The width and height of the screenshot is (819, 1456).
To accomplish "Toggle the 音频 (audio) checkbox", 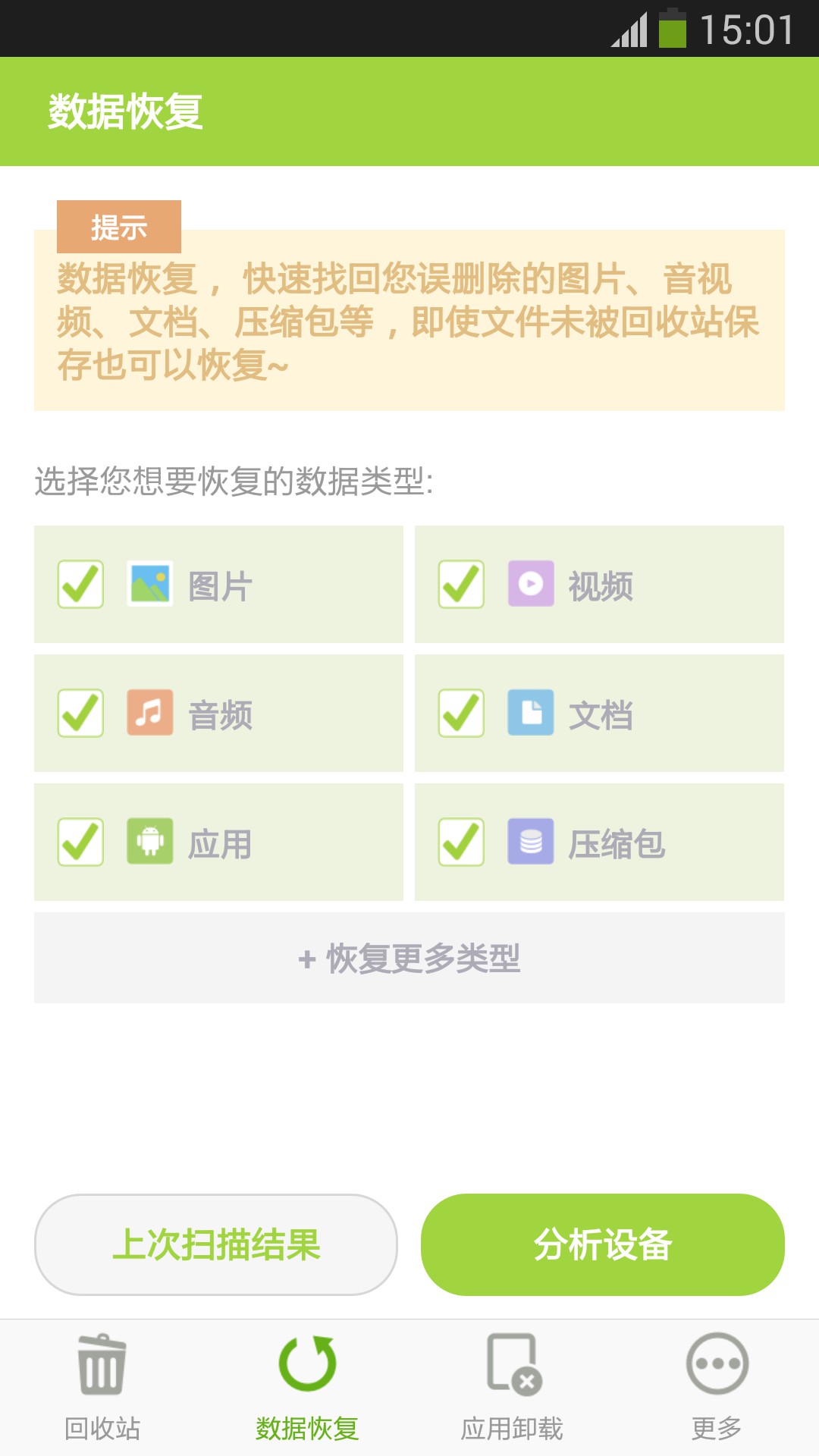I will coord(81,713).
